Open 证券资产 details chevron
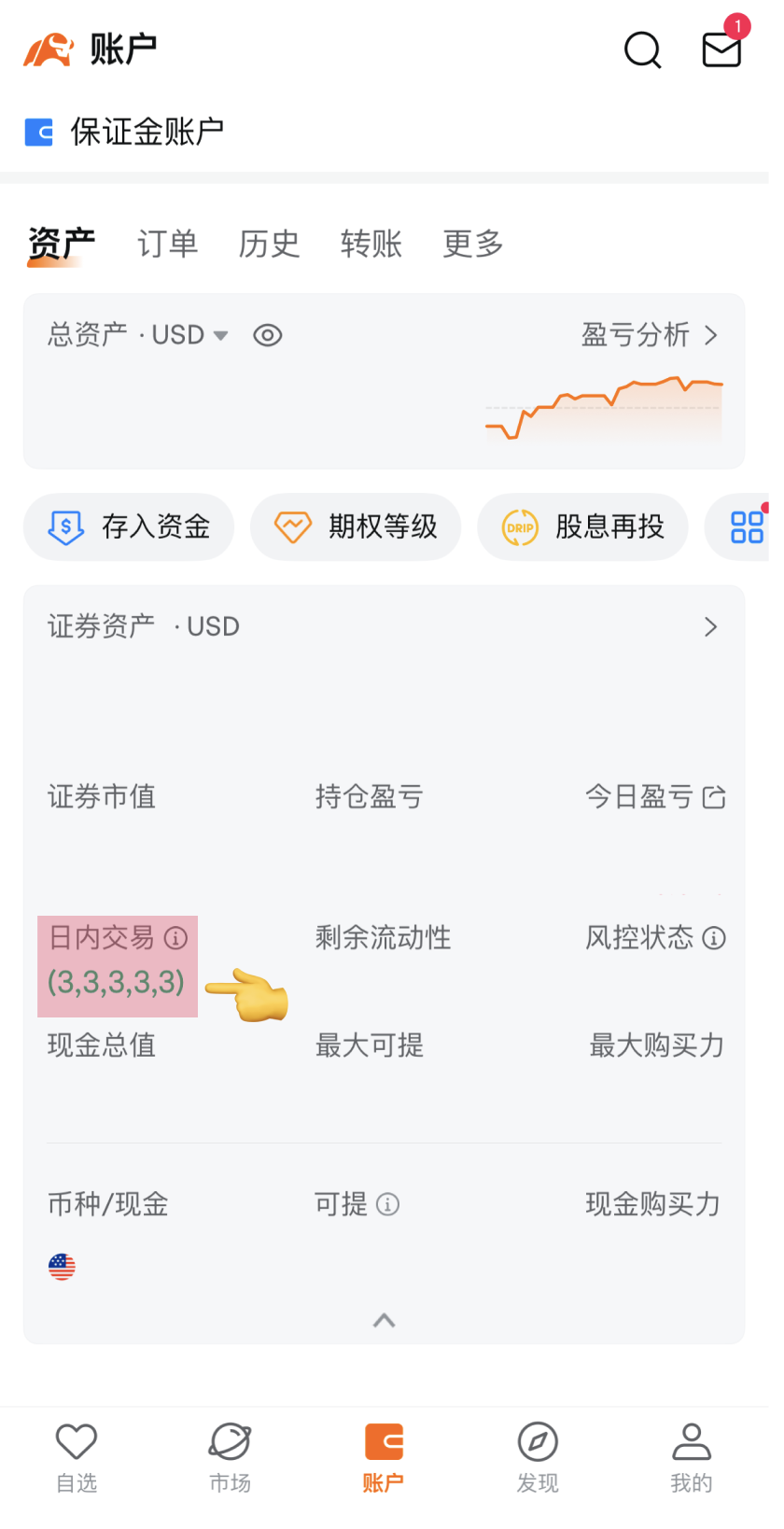Image resolution: width=784 pixels, height=1529 pixels. [x=710, y=626]
